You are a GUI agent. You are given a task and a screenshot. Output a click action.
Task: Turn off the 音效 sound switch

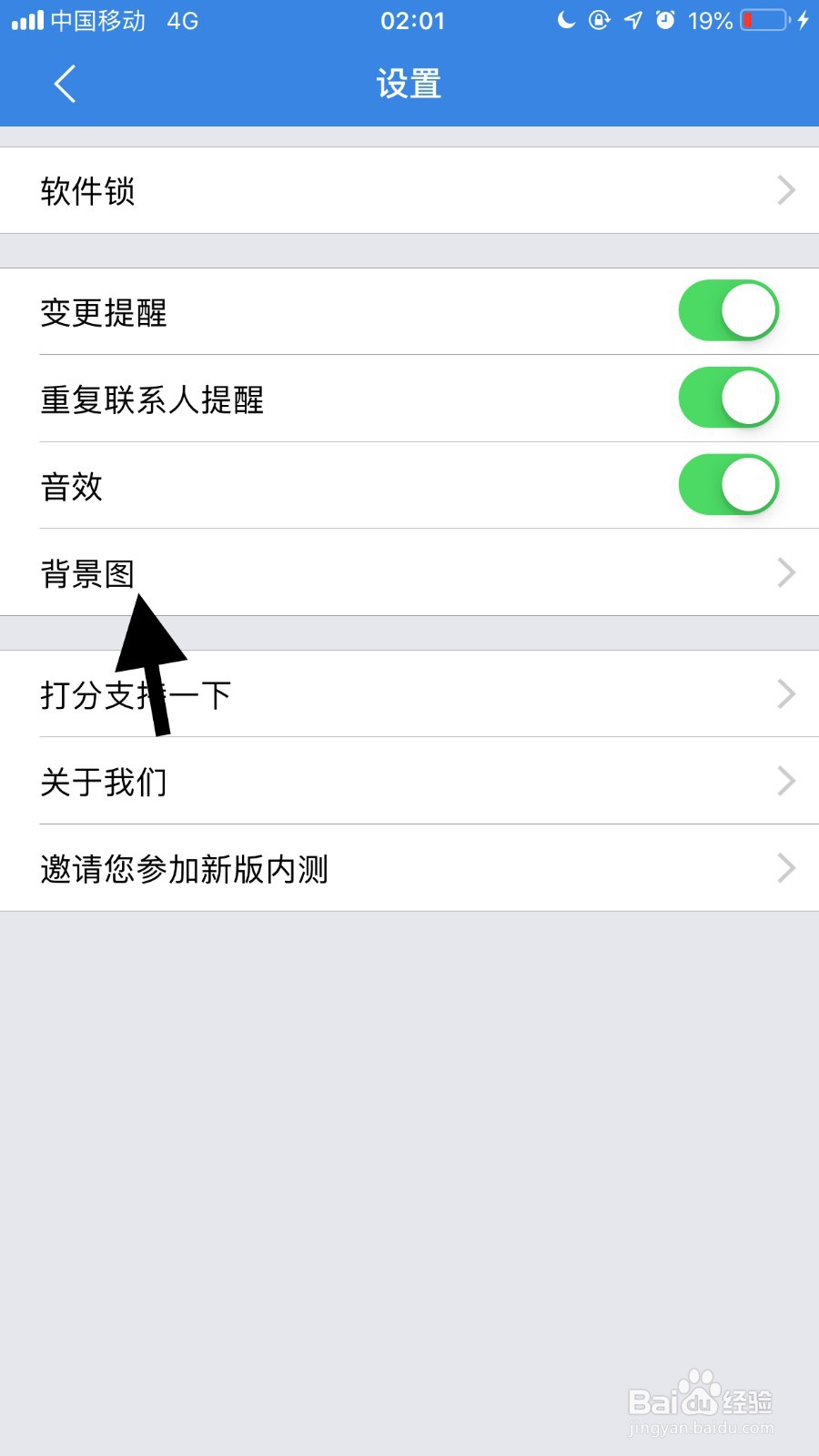click(728, 485)
